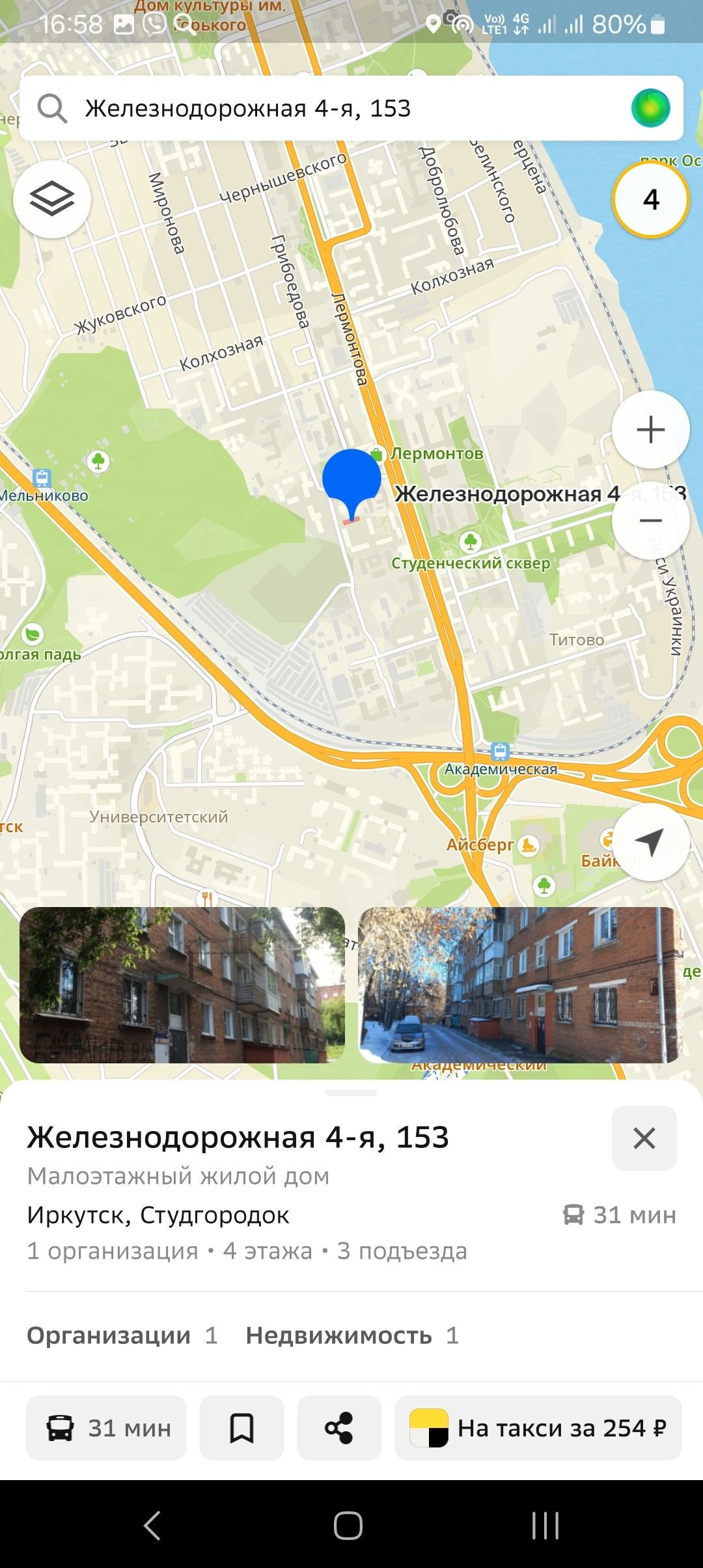This screenshot has height=1568, width=703.
Task: Tap the search field with Железнодорожная 4-я, 153
Action: tap(351, 108)
